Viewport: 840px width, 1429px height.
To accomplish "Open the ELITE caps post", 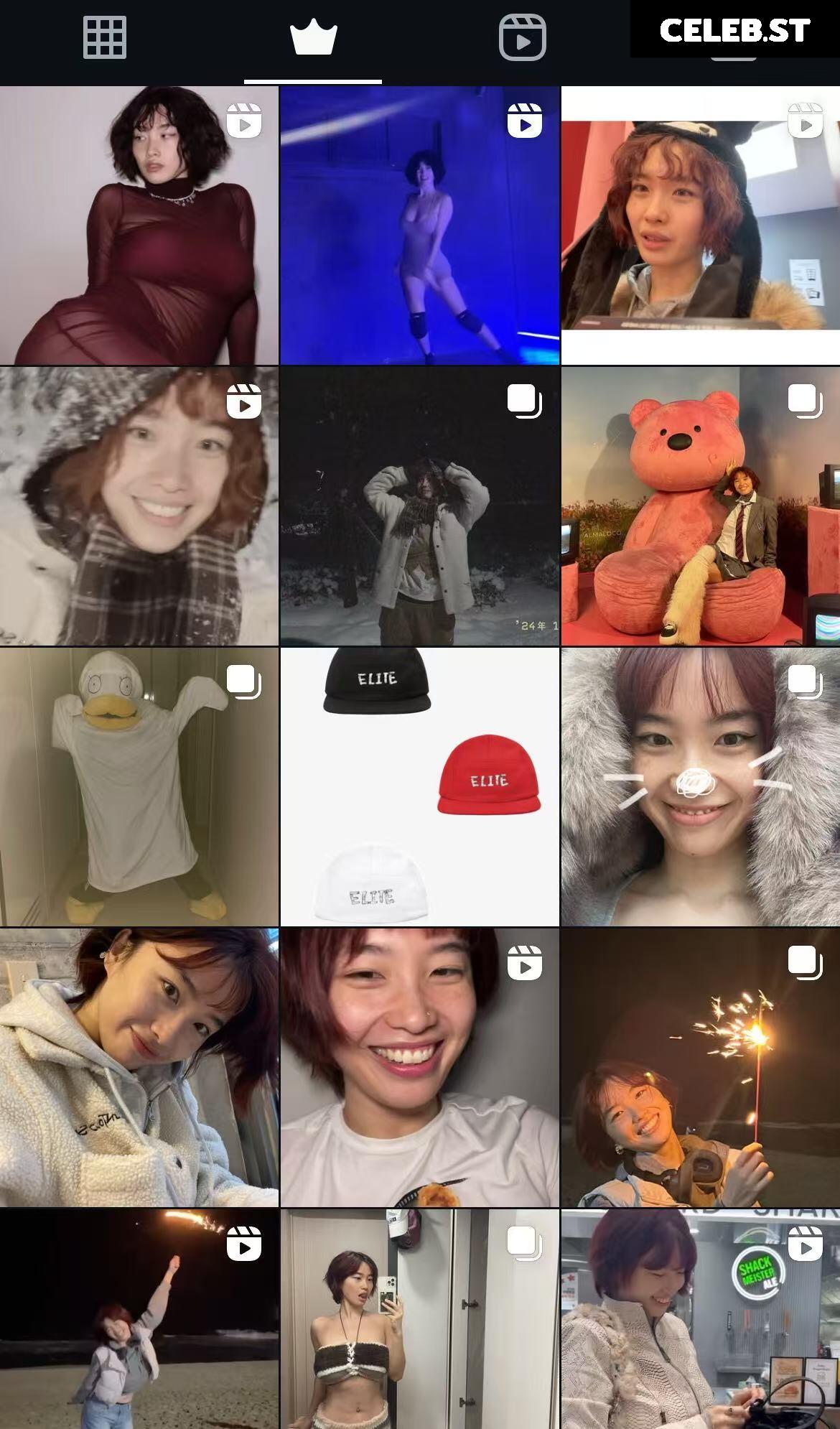I will [x=419, y=787].
